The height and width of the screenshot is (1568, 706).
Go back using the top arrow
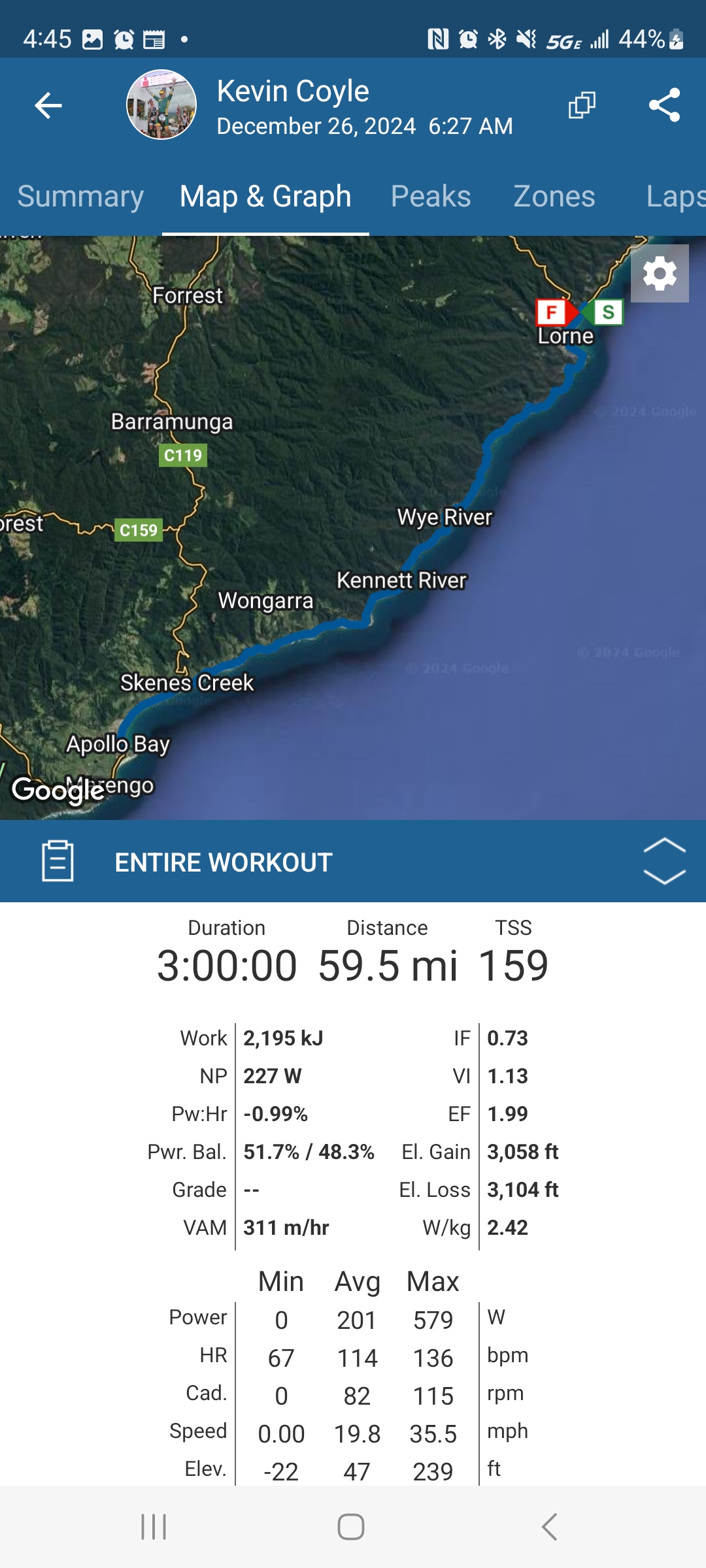pyautogui.click(x=48, y=105)
